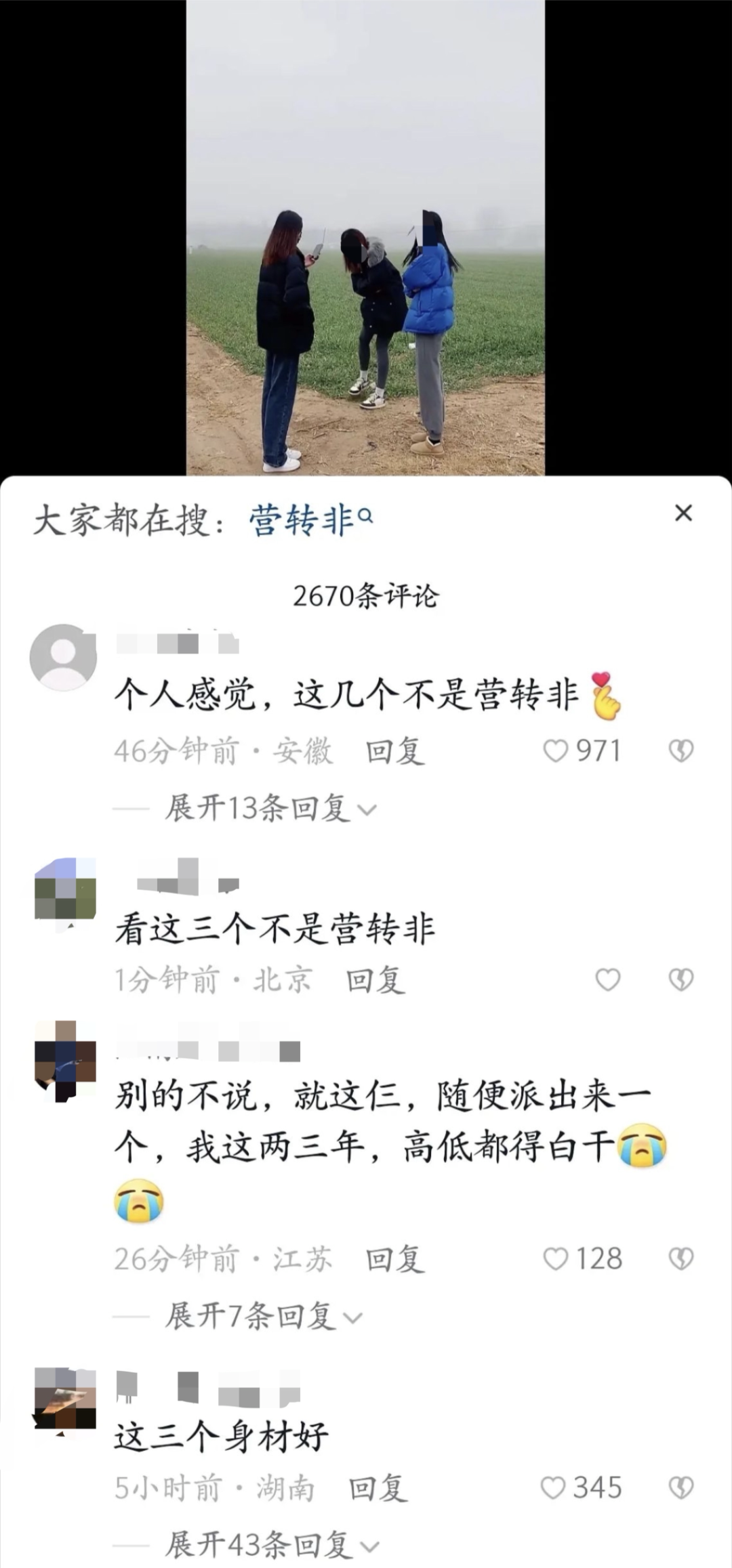The image size is (732, 1568).
Task: Open the avatar of the first commenter
Action: pos(64,657)
